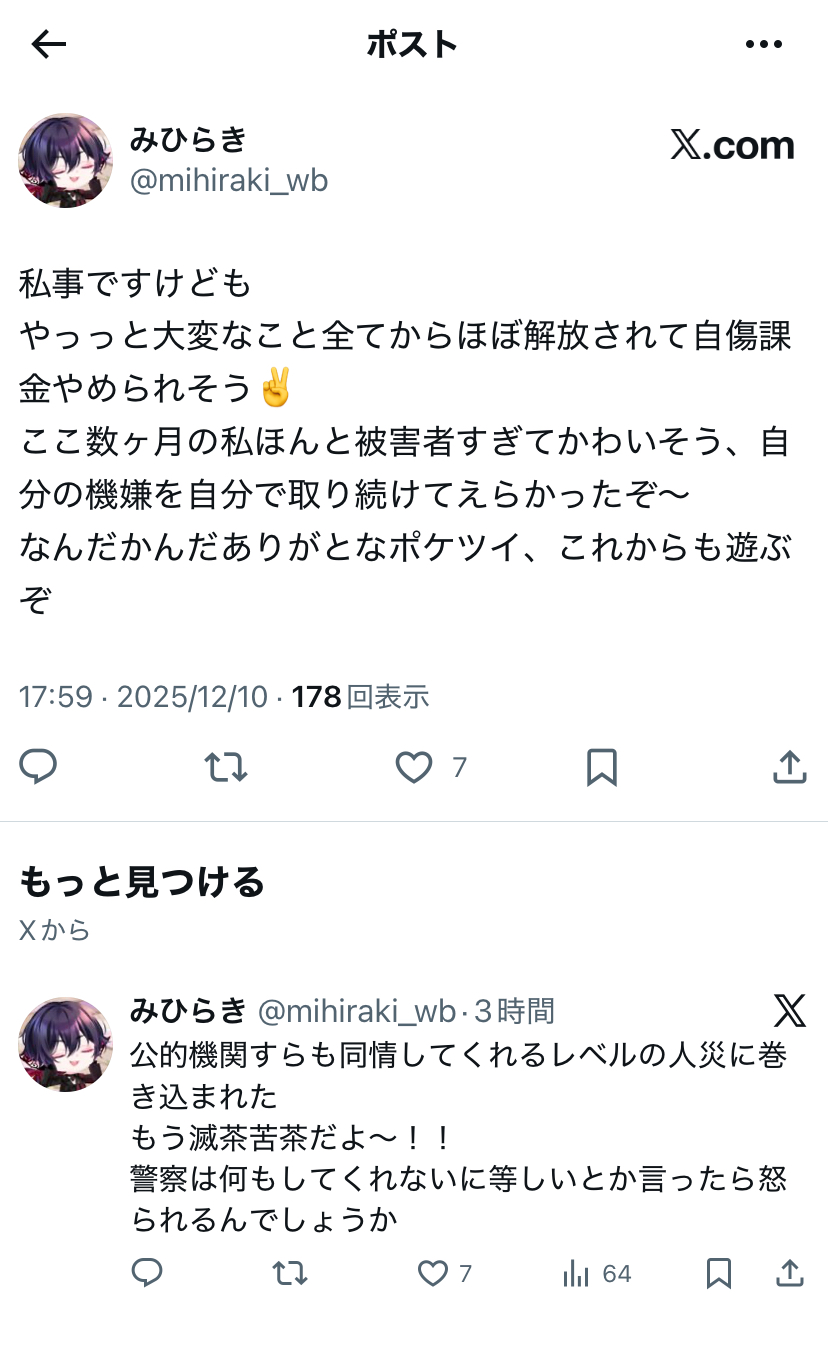
Task: Go back using the top-left arrow
Action: click(48, 44)
